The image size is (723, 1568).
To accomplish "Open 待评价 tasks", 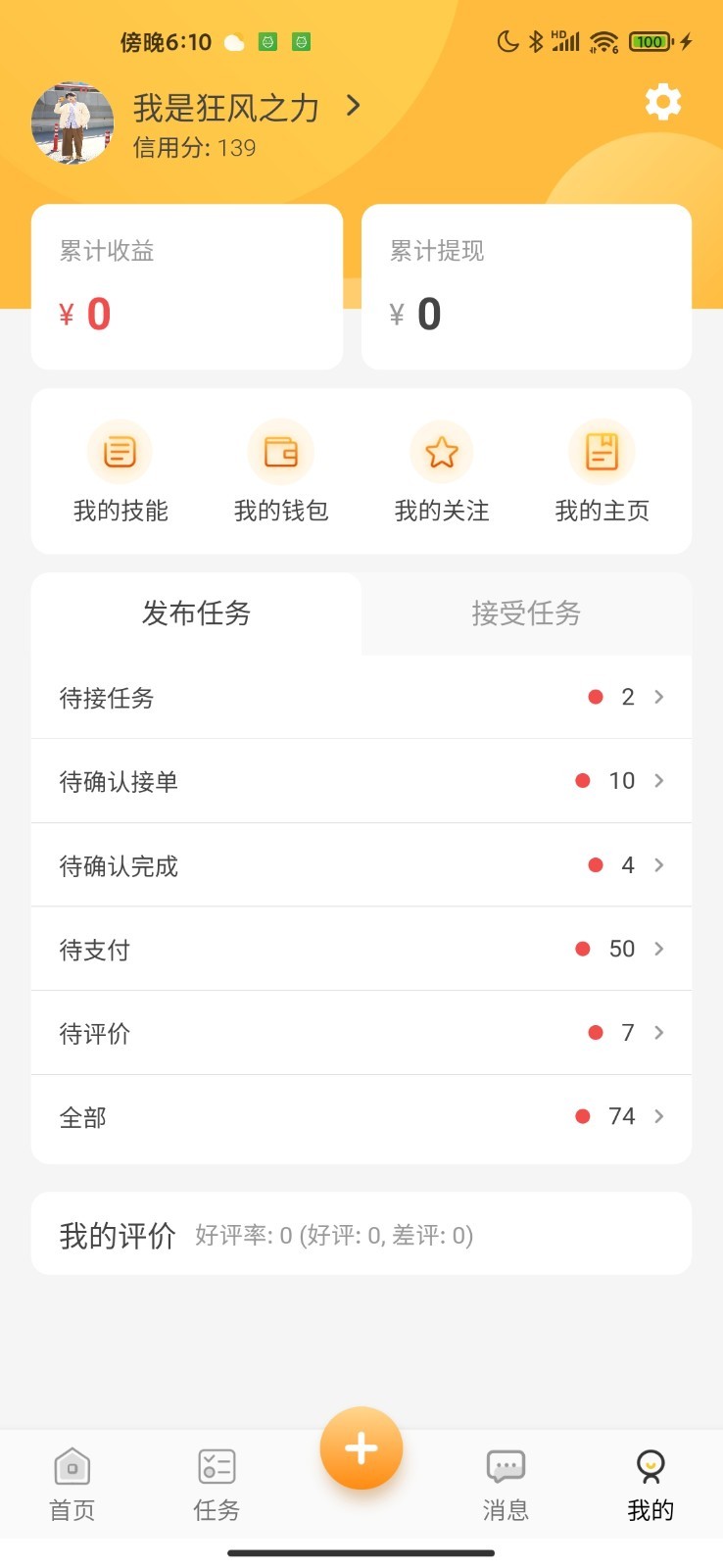I will (361, 1033).
